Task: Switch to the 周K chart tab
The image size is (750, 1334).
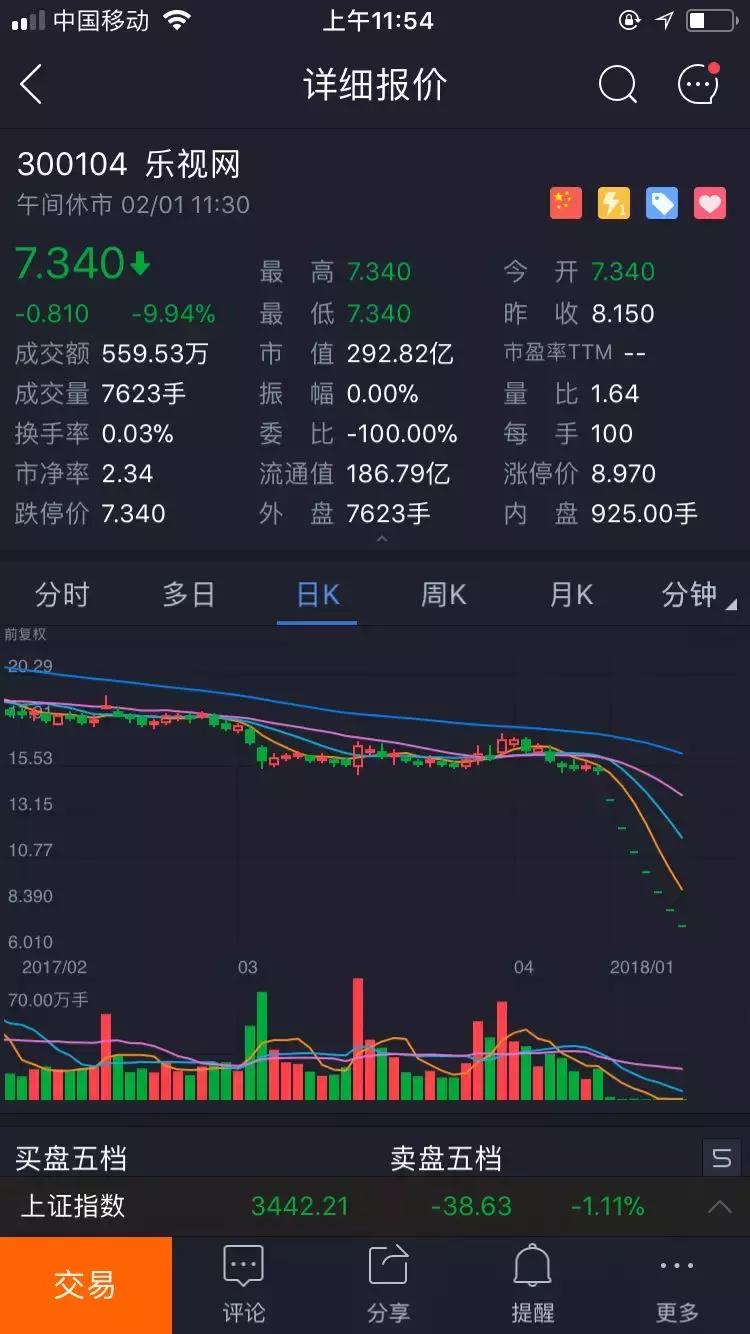Action: point(443,594)
